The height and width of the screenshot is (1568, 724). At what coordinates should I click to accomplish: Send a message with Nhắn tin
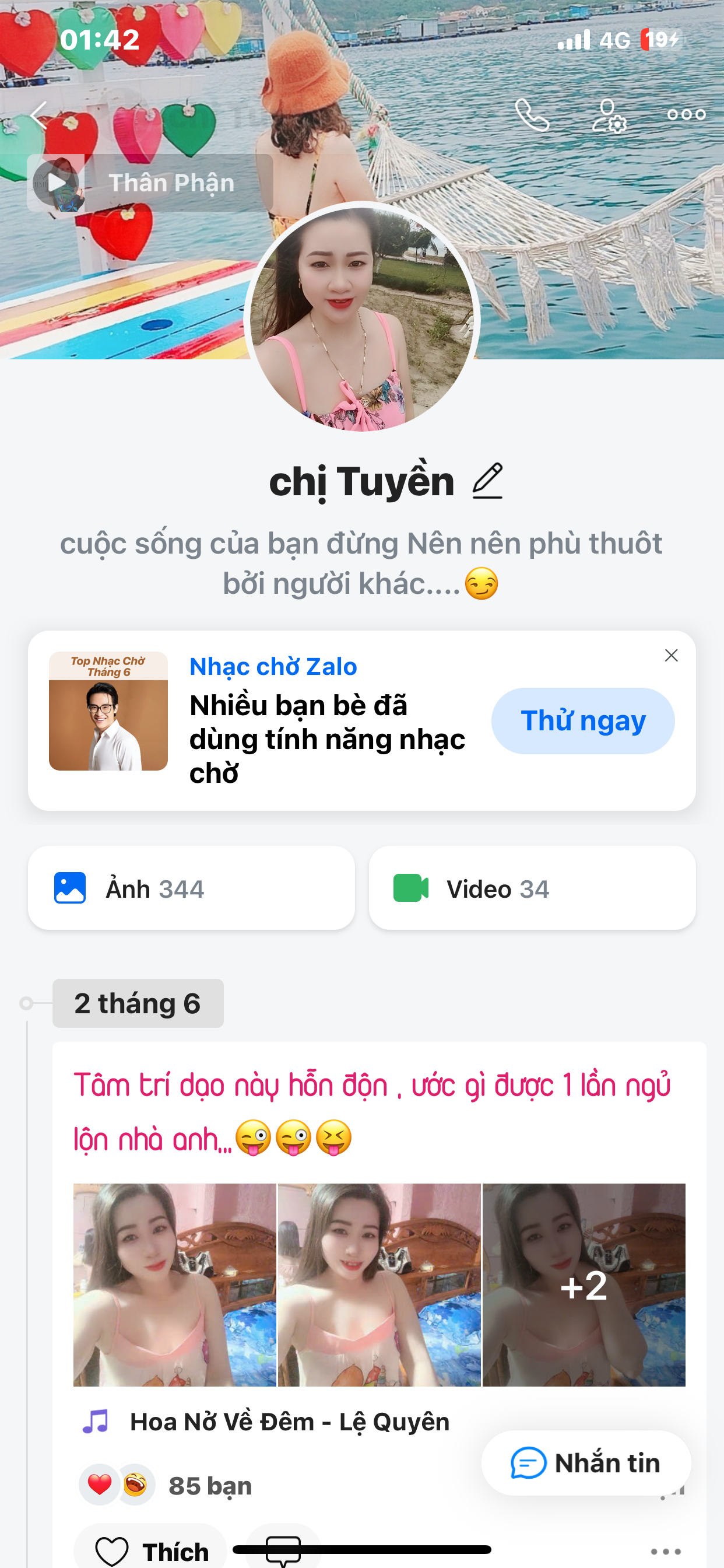click(585, 1462)
